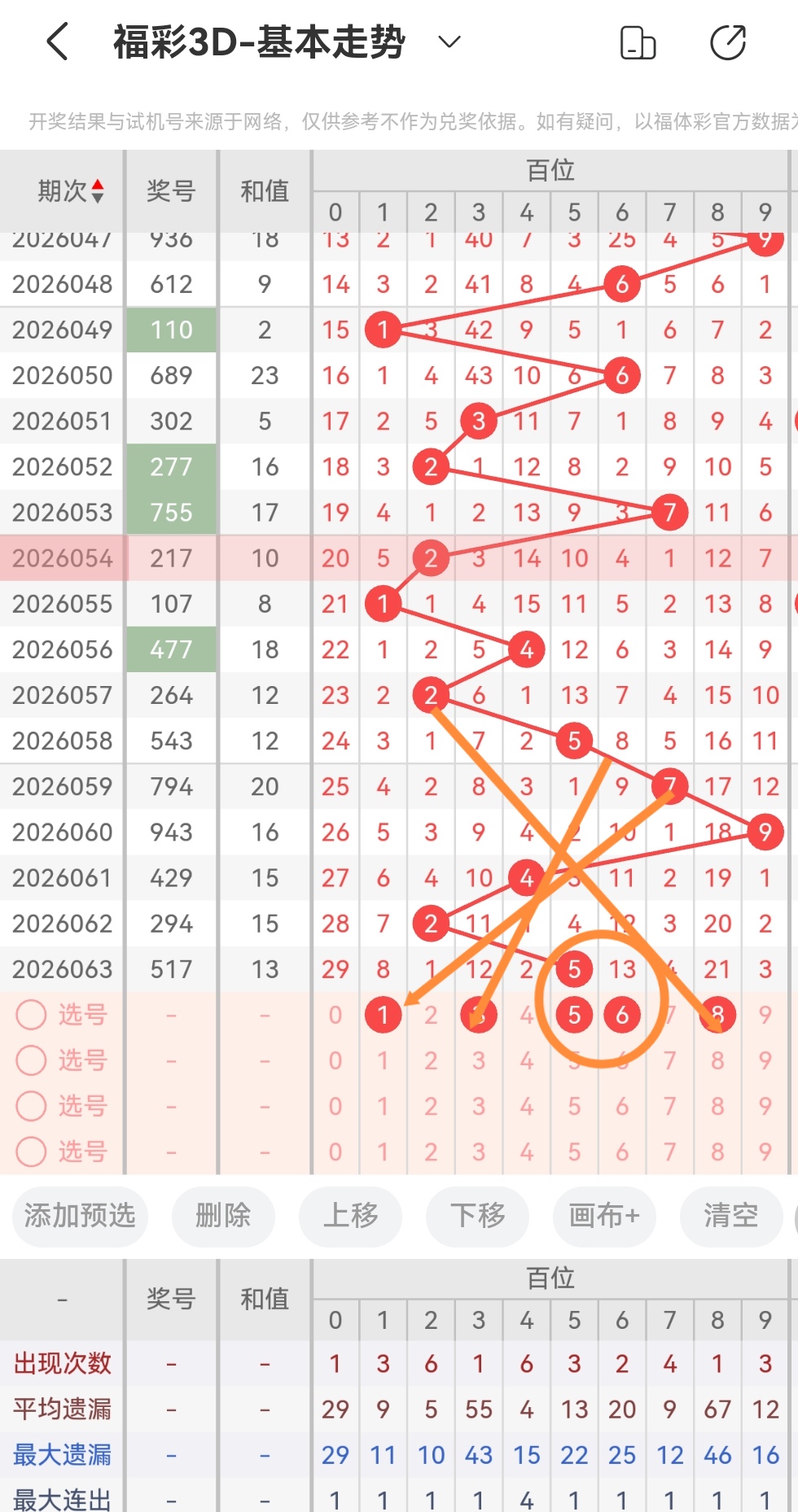Deselect digit 1 in first 选号 row
798x1512 pixels.
(x=383, y=1015)
